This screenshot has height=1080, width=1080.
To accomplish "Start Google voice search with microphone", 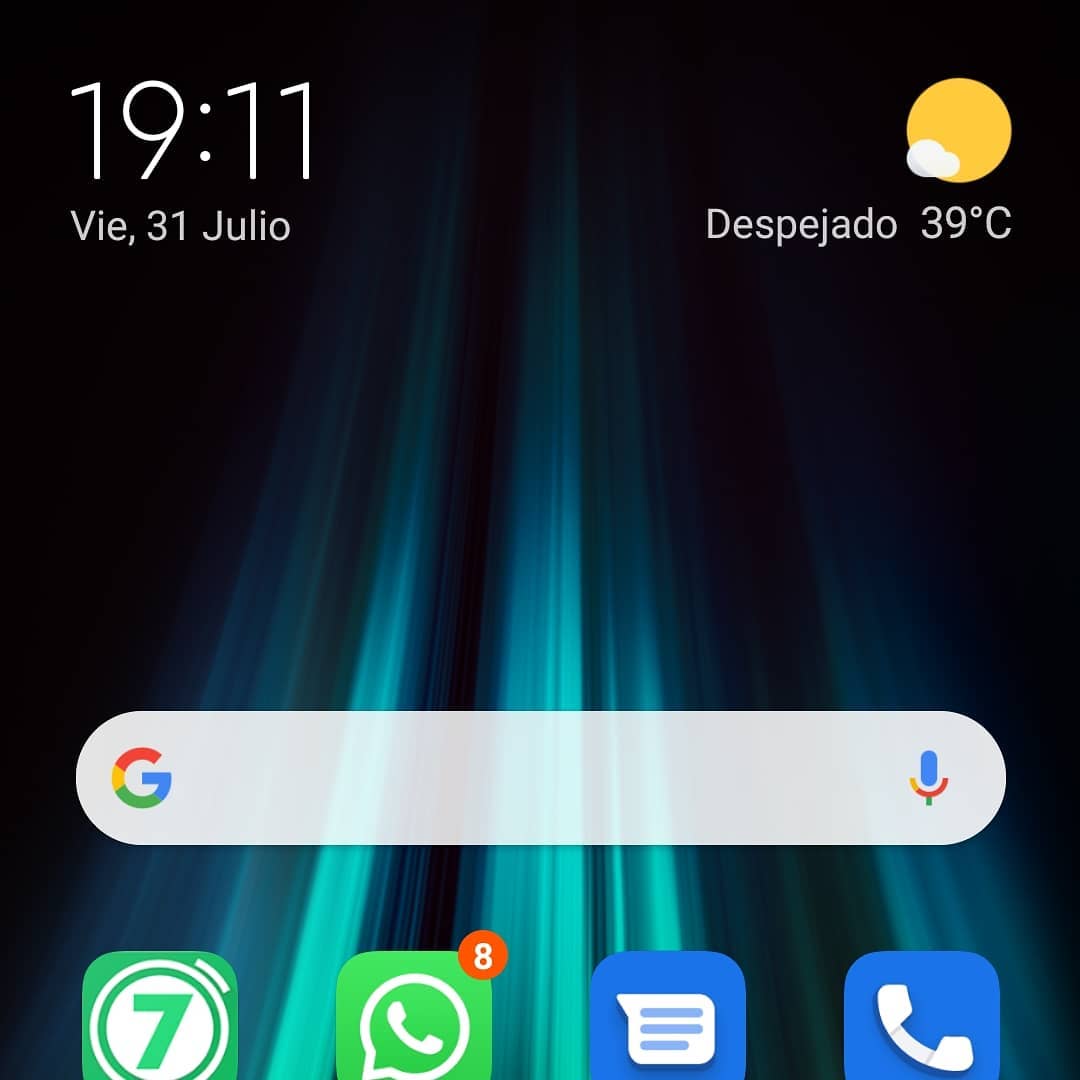I will [x=928, y=778].
